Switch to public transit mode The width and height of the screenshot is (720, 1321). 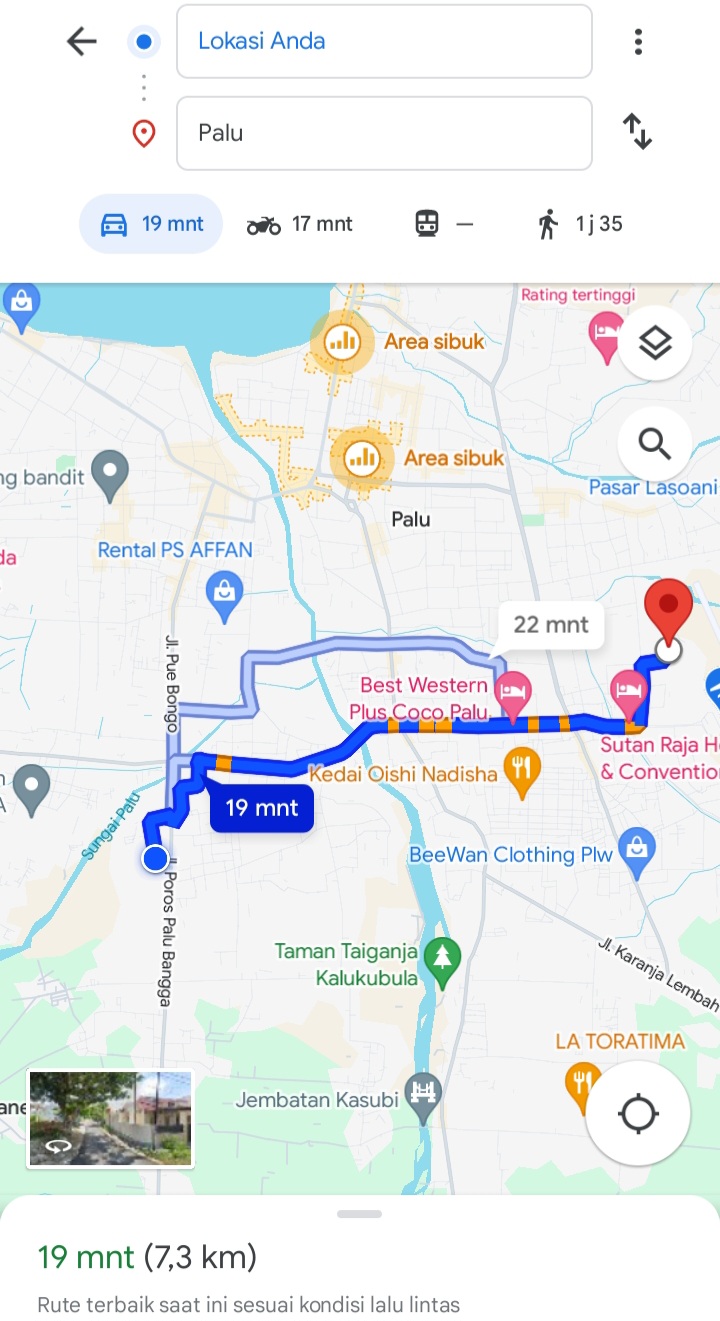[x=444, y=224]
